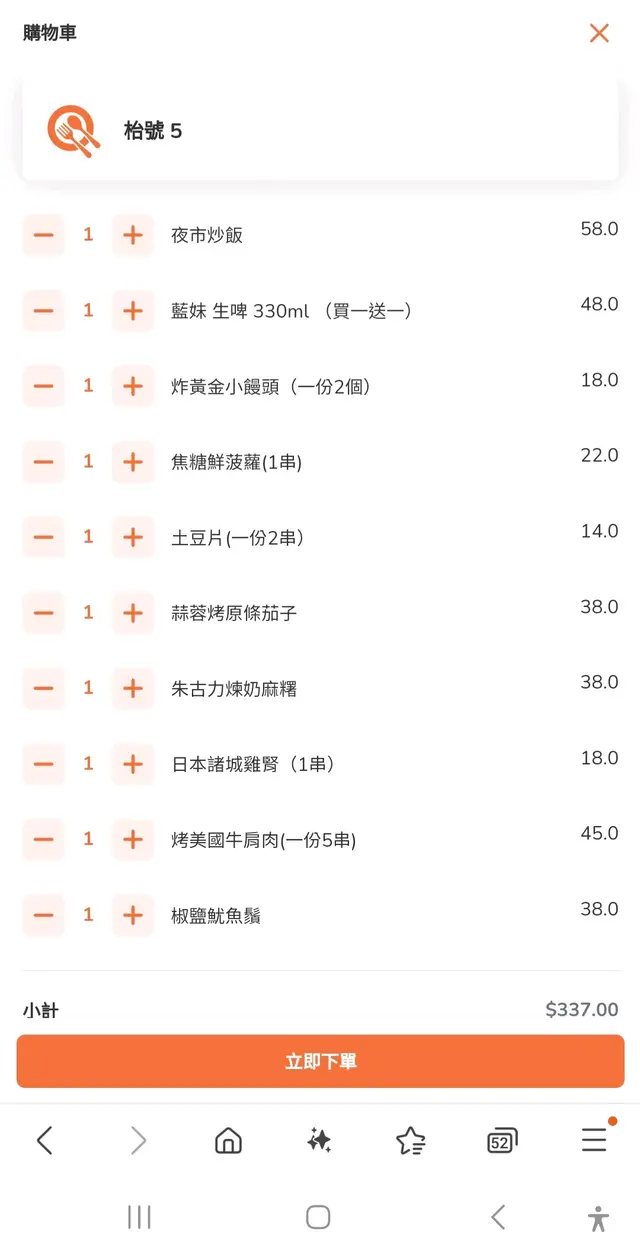
Task: Open the browser home page
Action: (228, 1140)
